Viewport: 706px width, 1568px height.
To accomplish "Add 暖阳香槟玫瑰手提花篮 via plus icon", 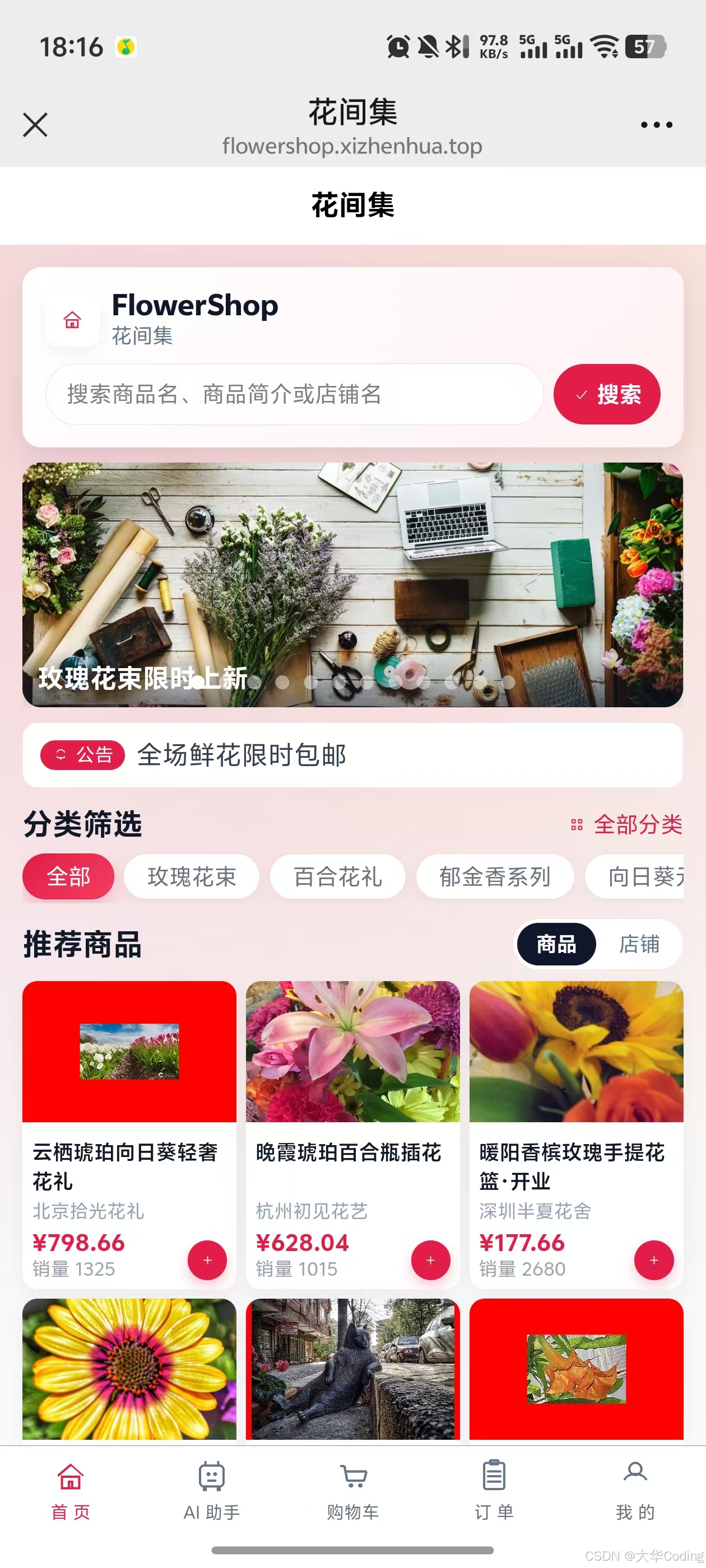I will [x=654, y=1261].
